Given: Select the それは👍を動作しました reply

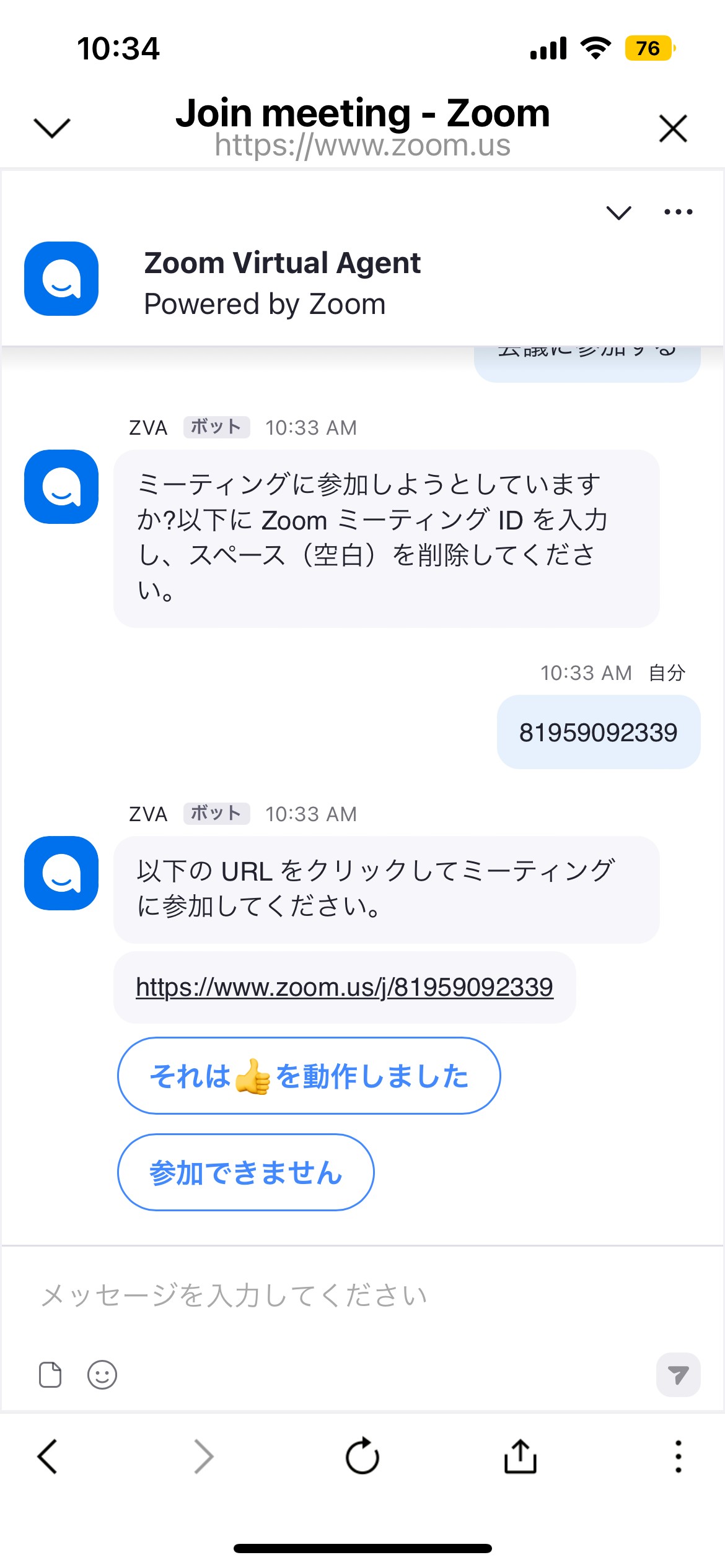Looking at the screenshot, I should (309, 1076).
